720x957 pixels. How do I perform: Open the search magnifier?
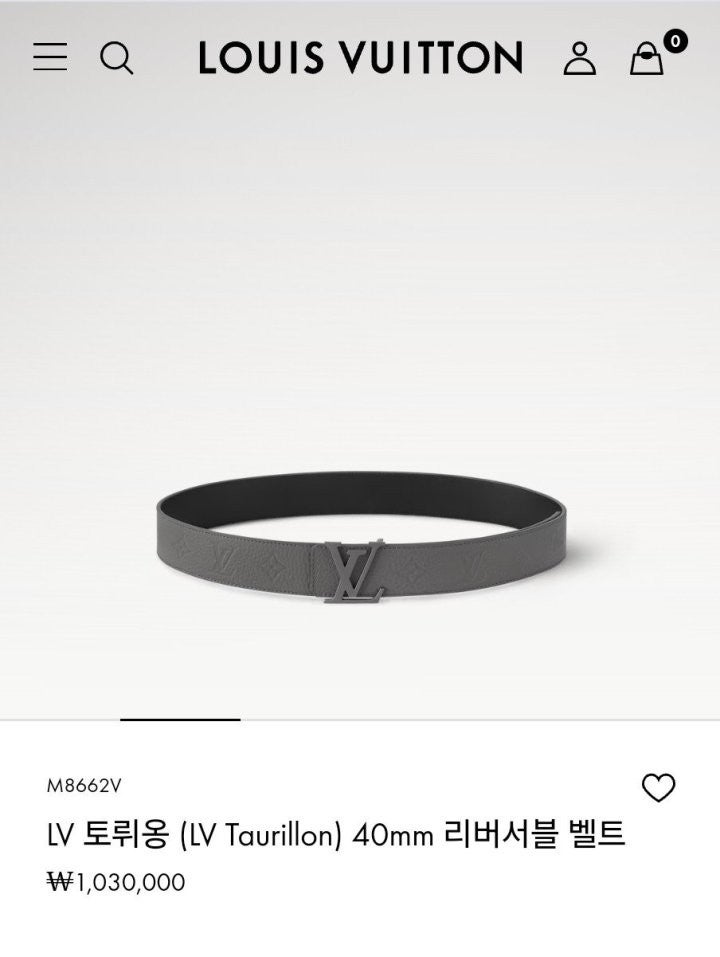(x=117, y=58)
